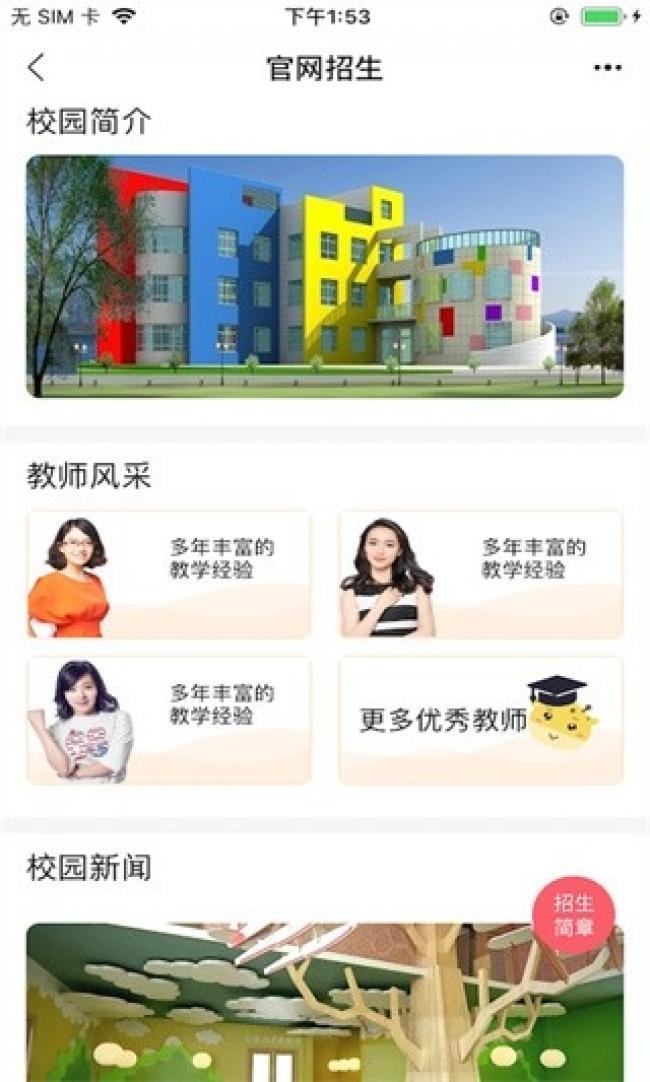Open the three-dot overflow menu

607,68
